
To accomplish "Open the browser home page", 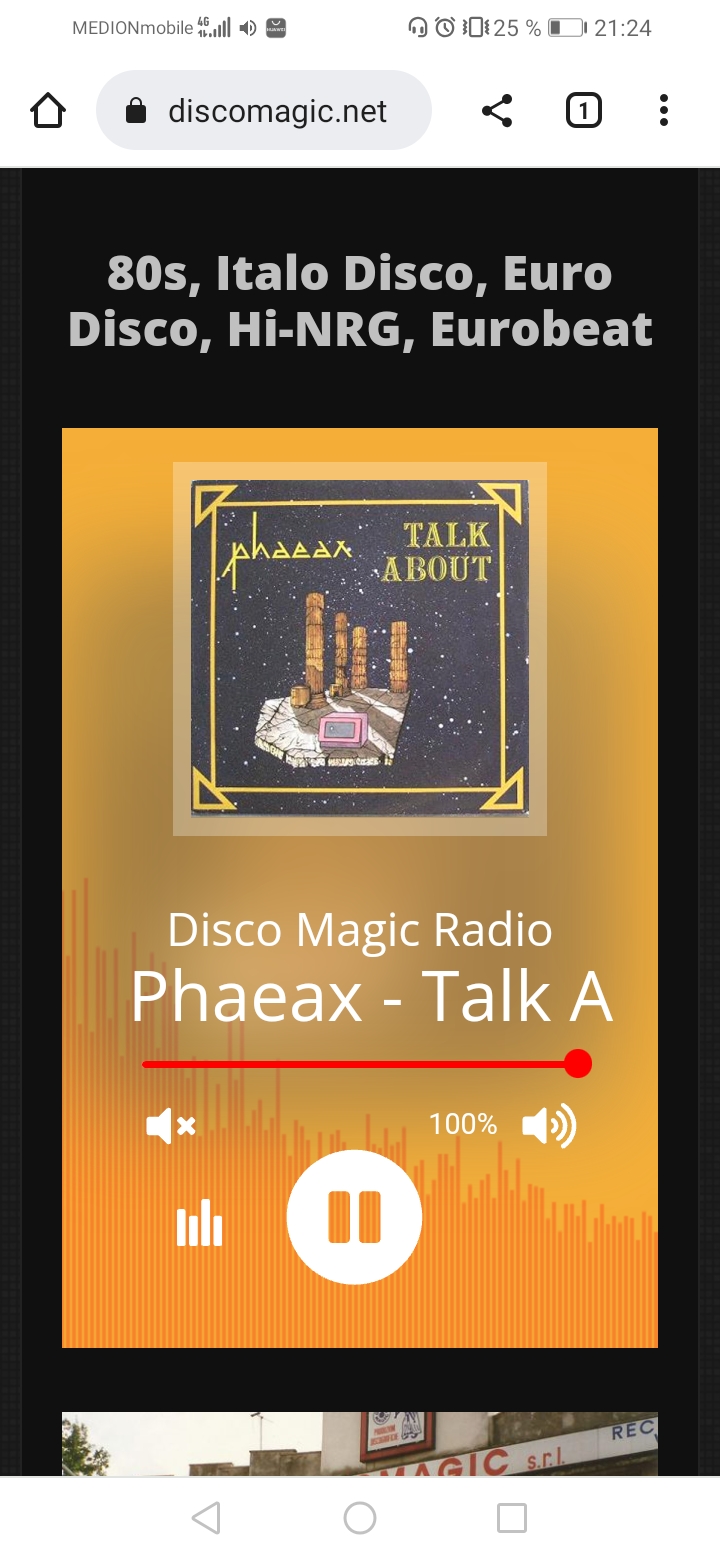I will click(48, 111).
